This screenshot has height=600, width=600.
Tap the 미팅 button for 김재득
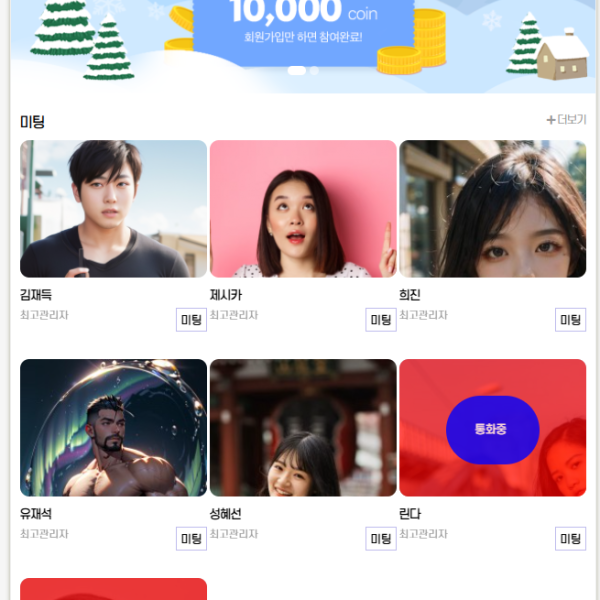[x=190, y=320]
